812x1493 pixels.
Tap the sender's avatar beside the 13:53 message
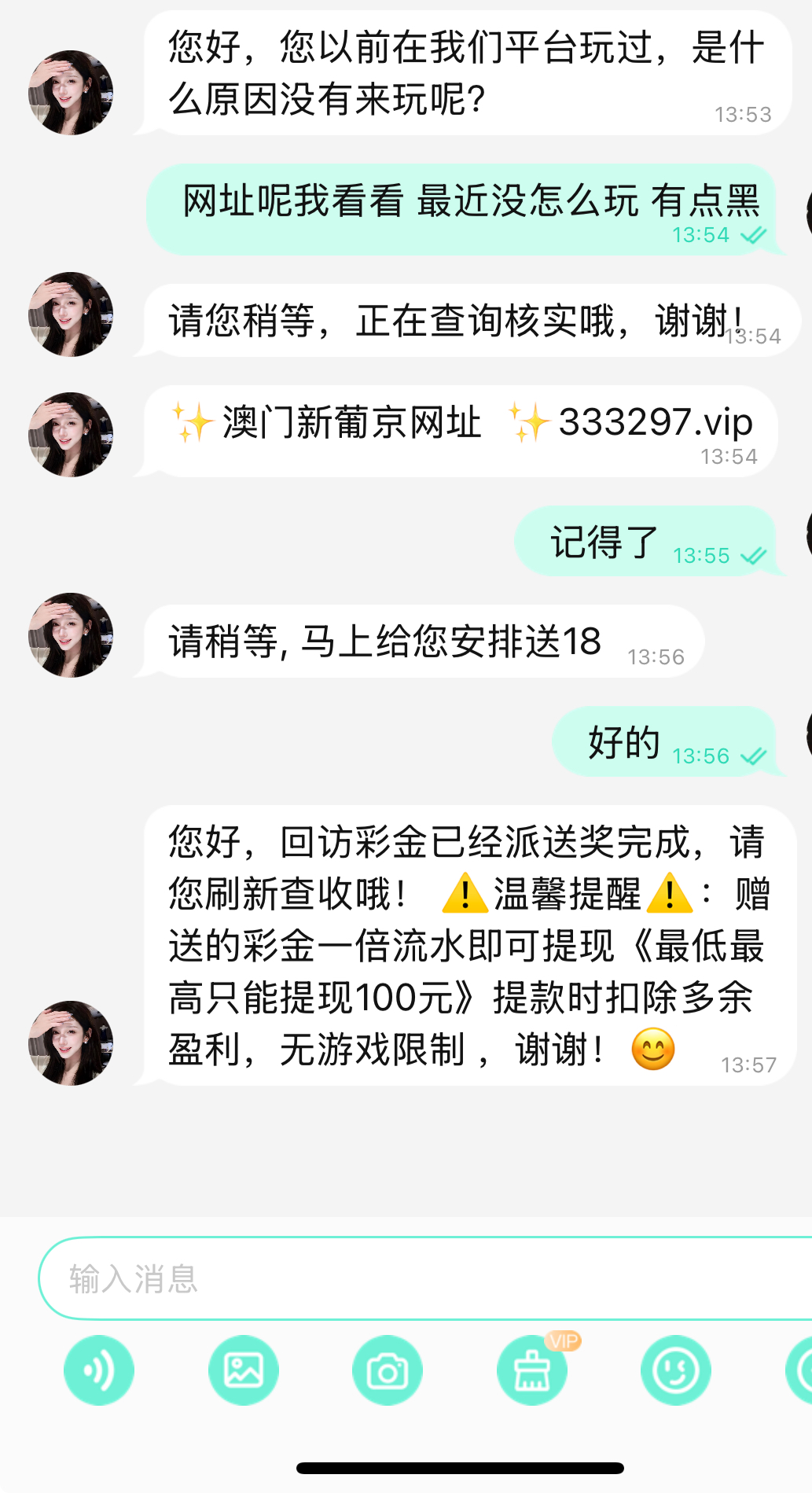tap(71, 93)
